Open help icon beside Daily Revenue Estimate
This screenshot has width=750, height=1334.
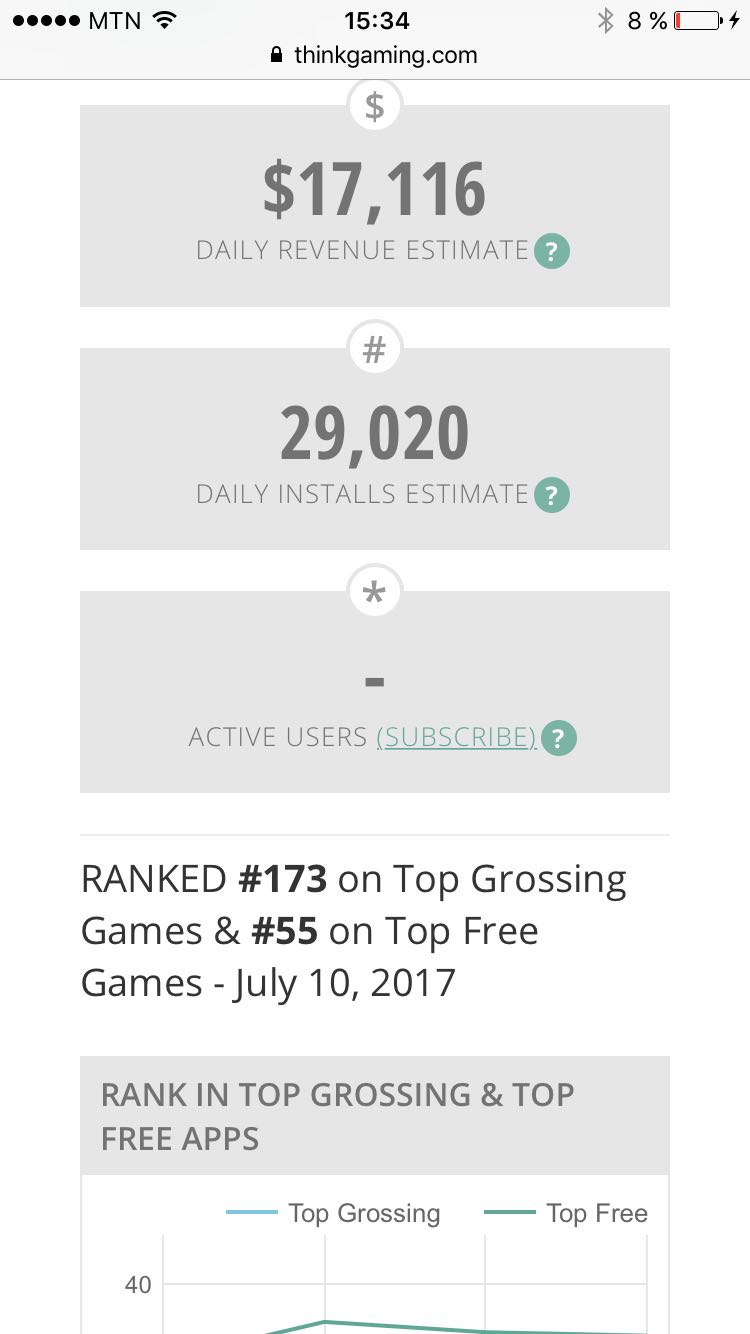tap(551, 251)
